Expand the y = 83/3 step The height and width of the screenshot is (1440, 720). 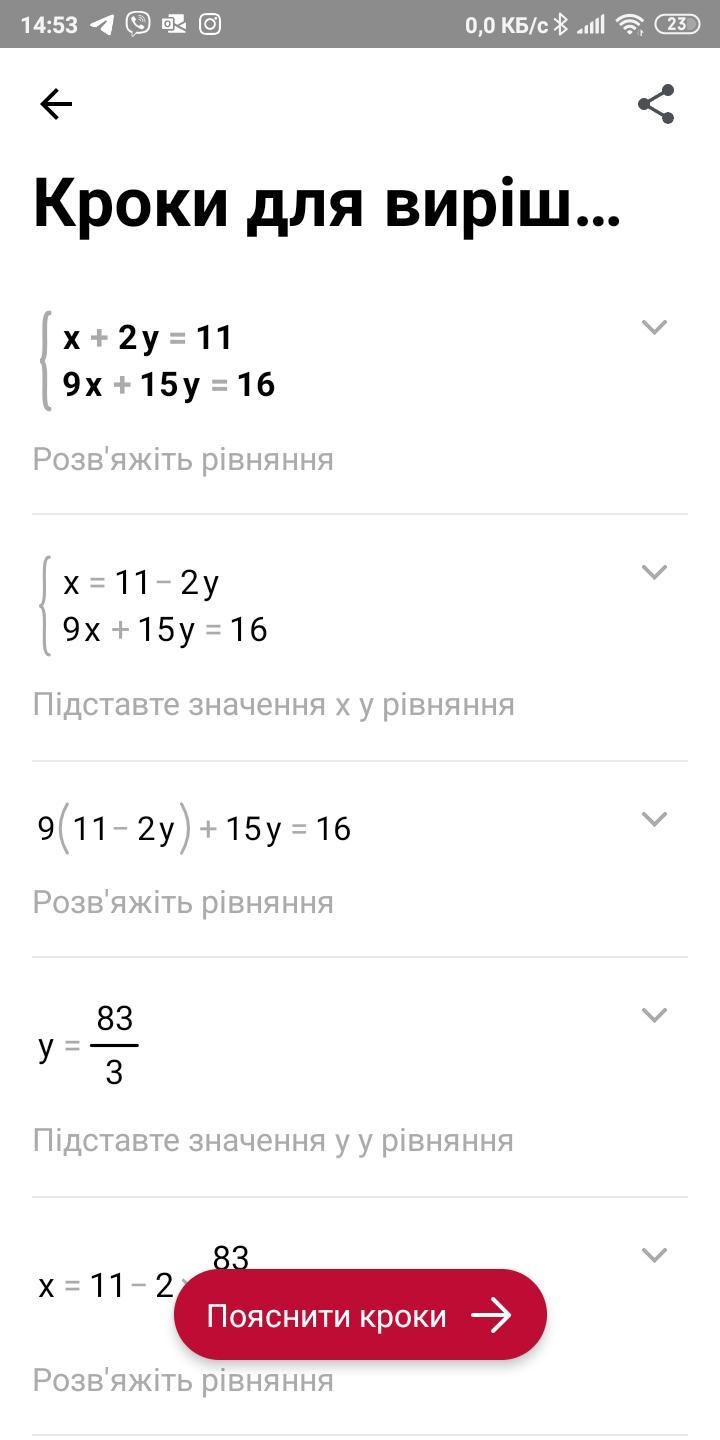(x=654, y=1015)
